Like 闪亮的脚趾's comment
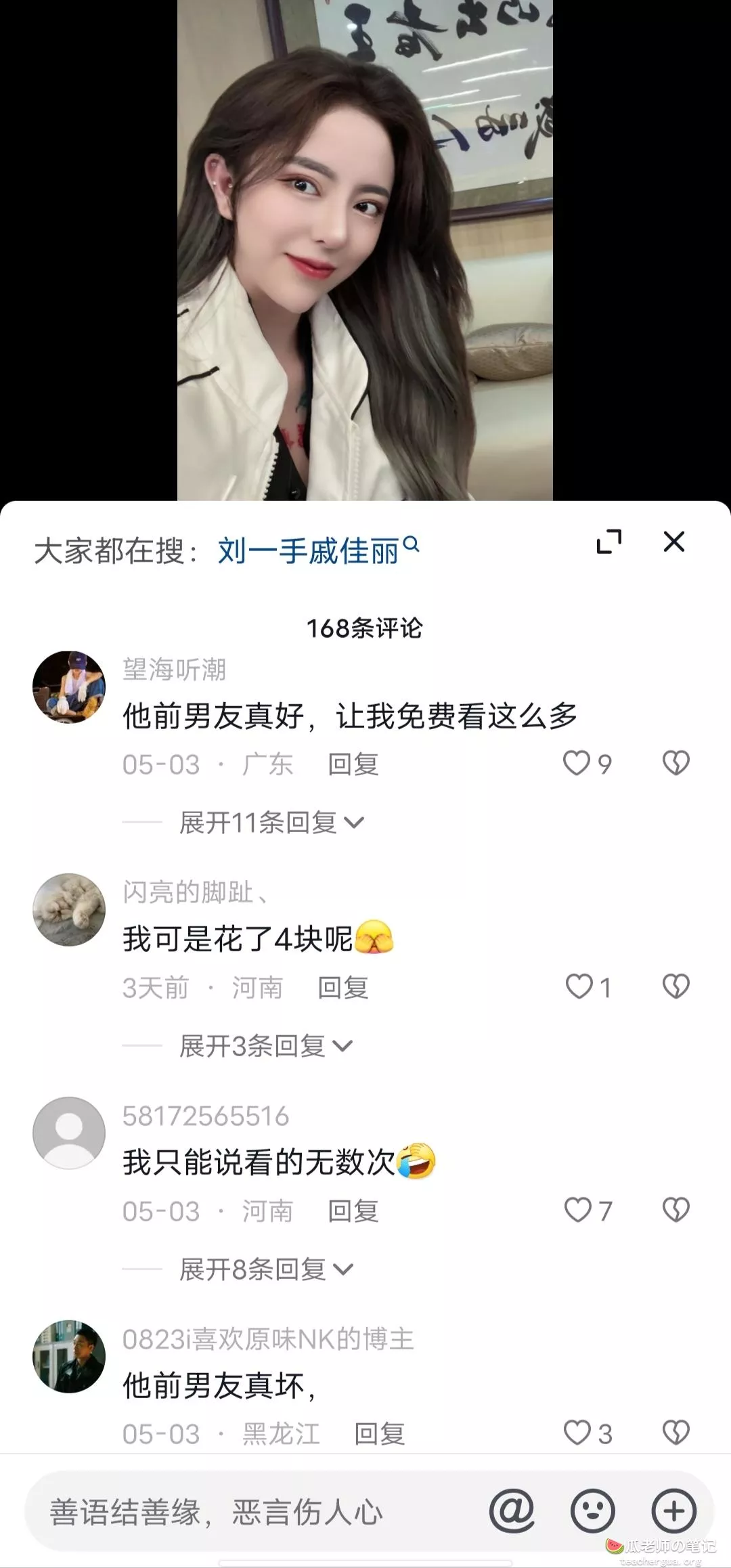 coord(579,986)
